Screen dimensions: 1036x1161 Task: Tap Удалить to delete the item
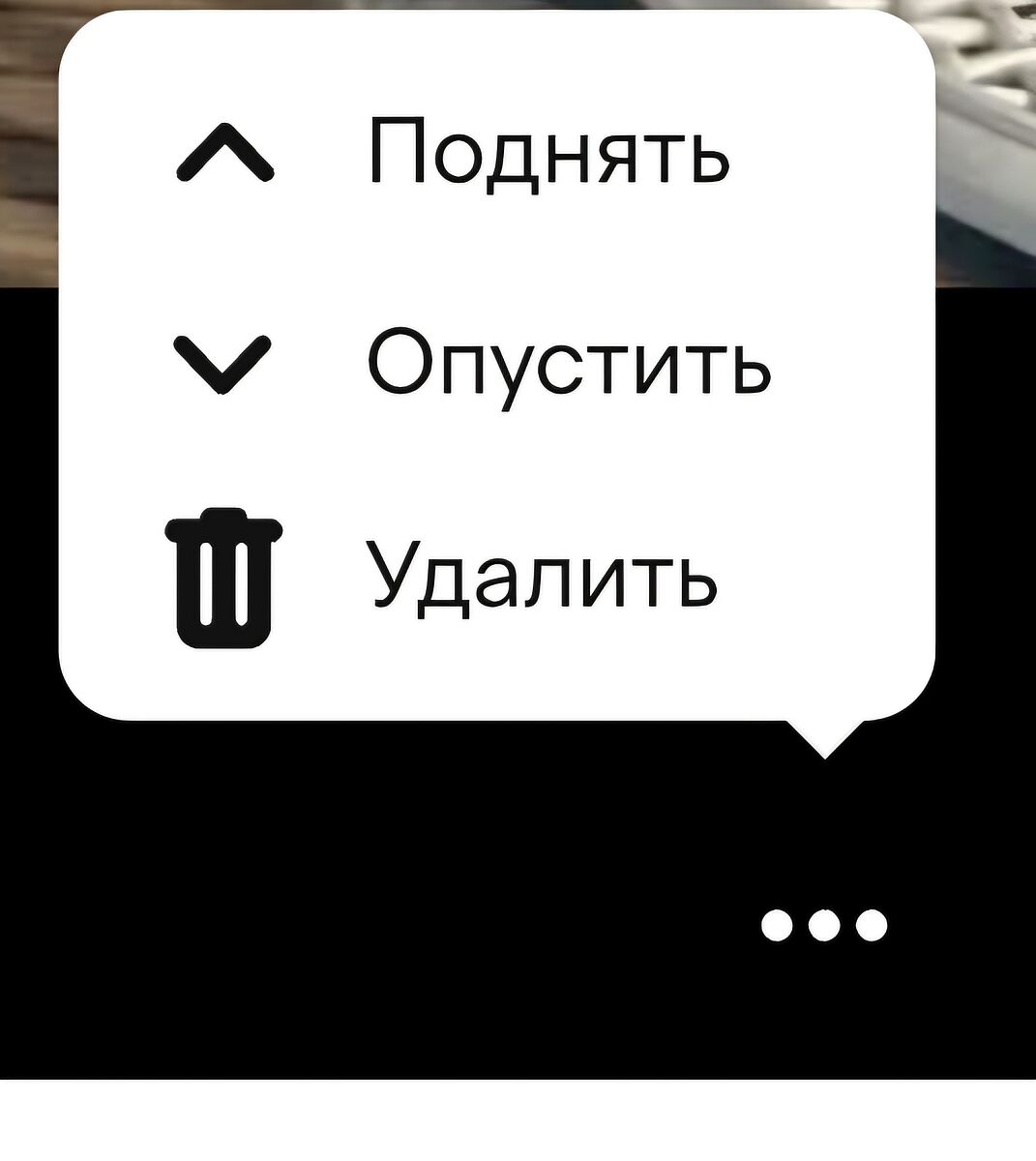542,578
